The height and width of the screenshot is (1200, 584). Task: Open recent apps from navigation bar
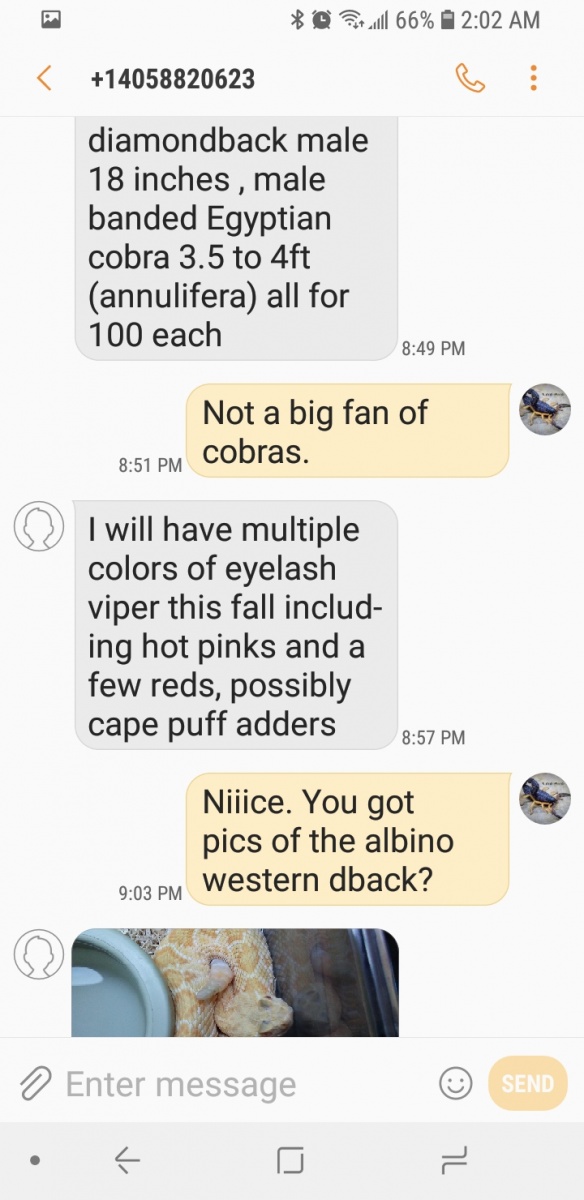[455, 1160]
